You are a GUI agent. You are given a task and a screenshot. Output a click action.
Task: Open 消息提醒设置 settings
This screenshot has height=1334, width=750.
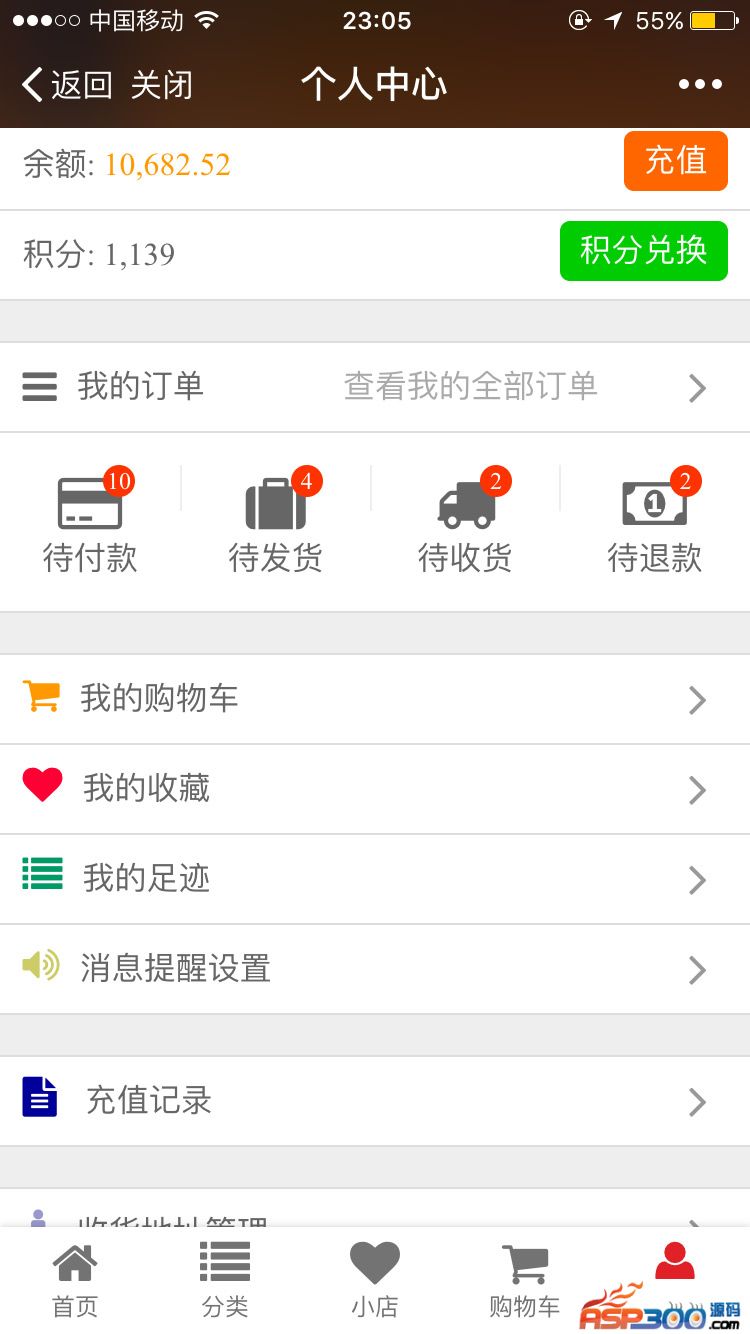pyautogui.click(x=375, y=968)
